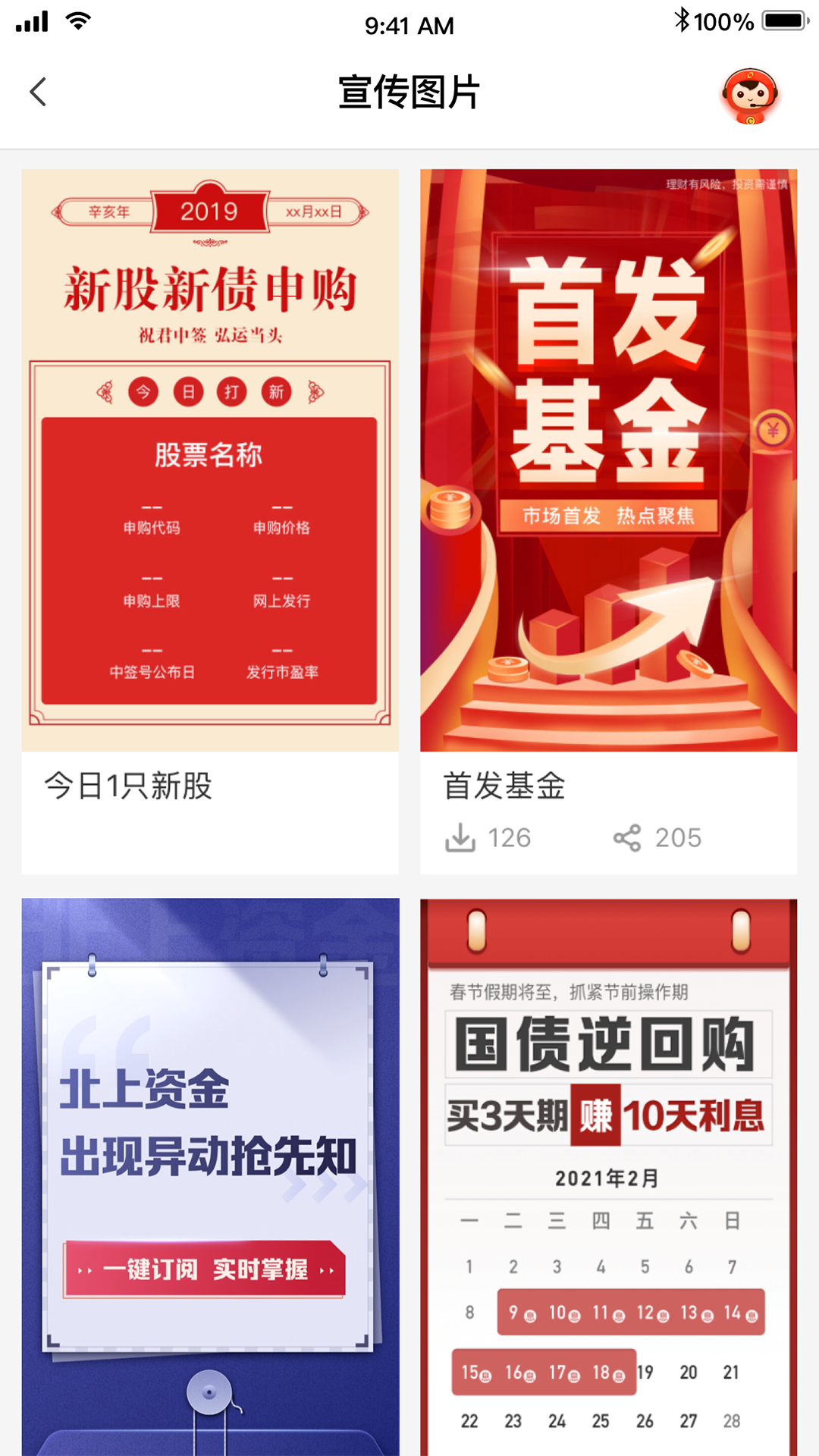
Task: Open the 国债逆回购 calendar poster card
Action: click(608, 1175)
